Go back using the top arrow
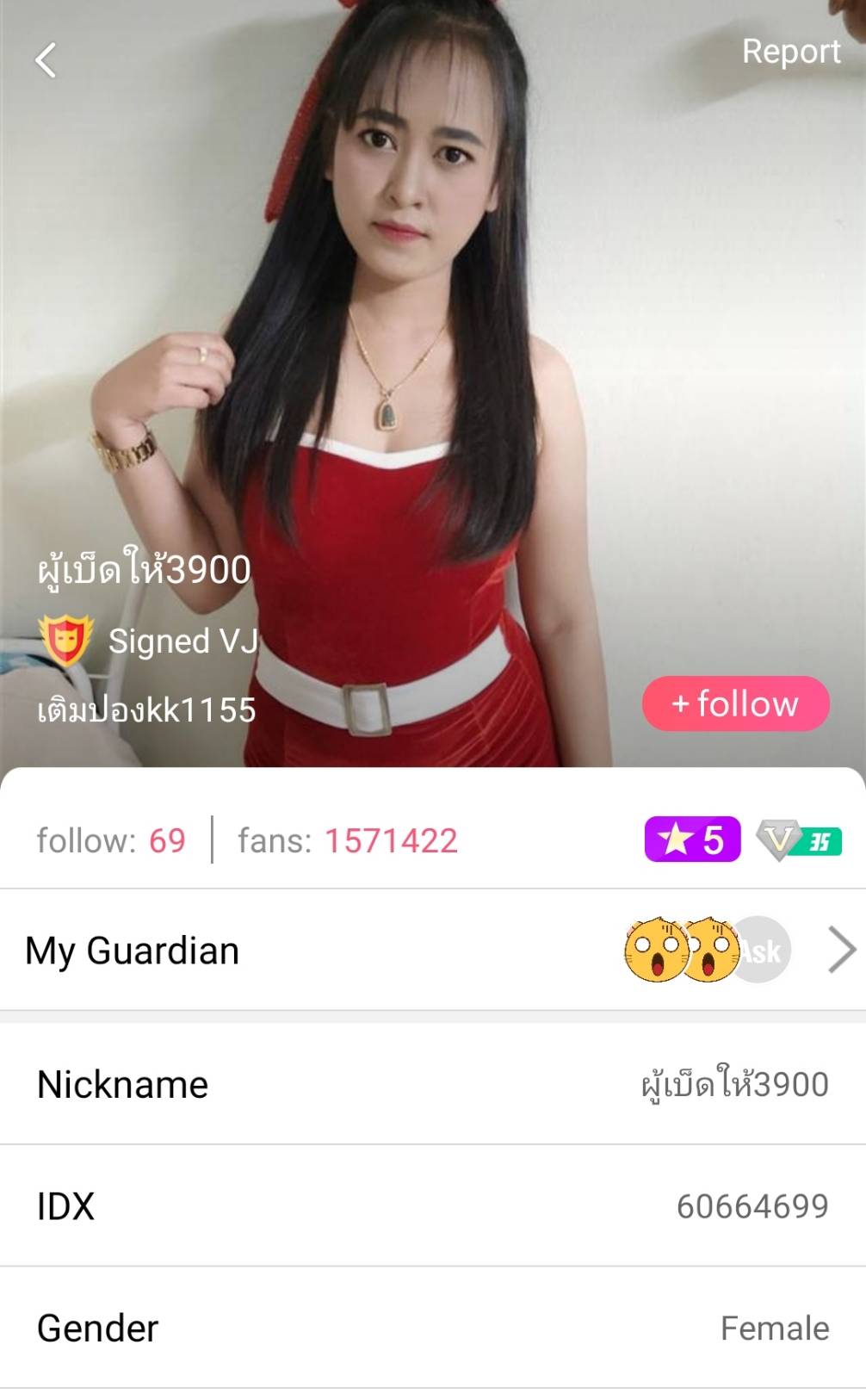The height and width of the screenshot is (1400, 866). tap(46, 60)
